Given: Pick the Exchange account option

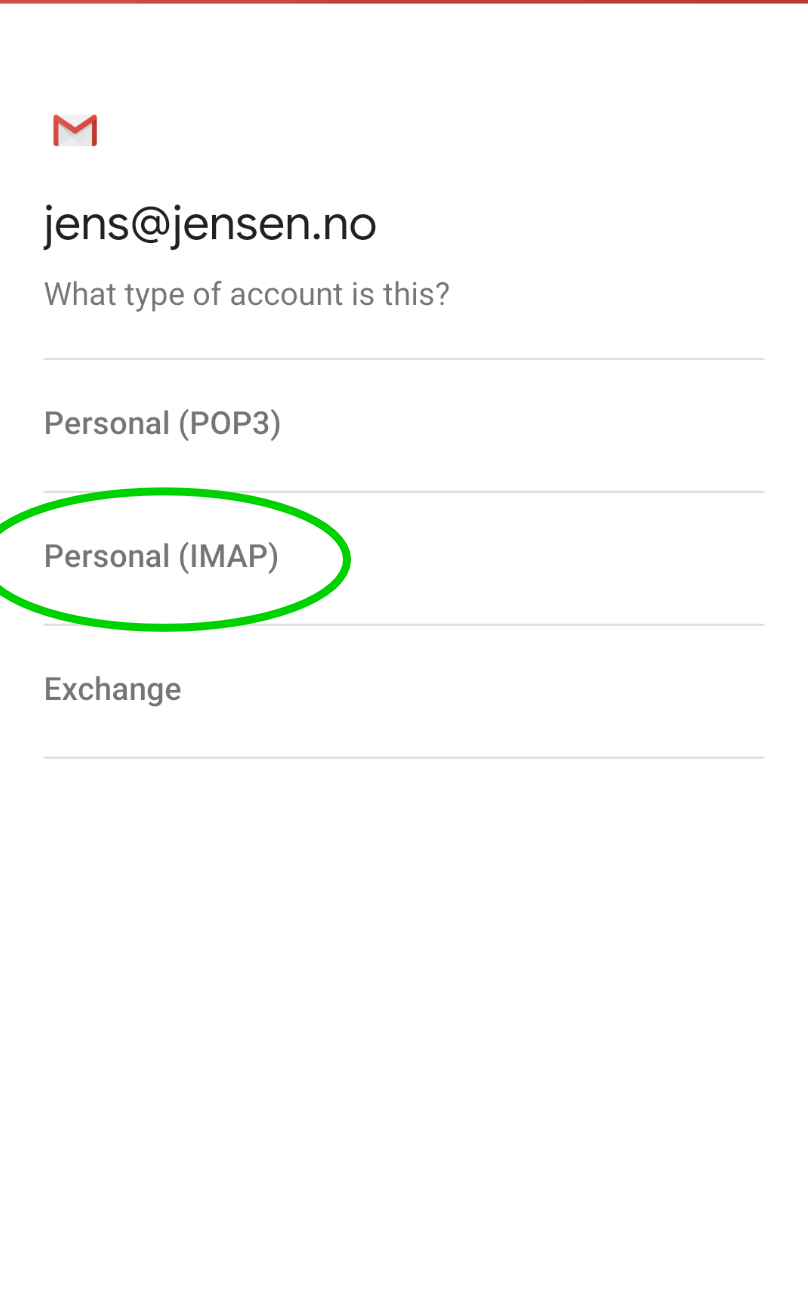Looking at the screenshot, I should point(404,691).
